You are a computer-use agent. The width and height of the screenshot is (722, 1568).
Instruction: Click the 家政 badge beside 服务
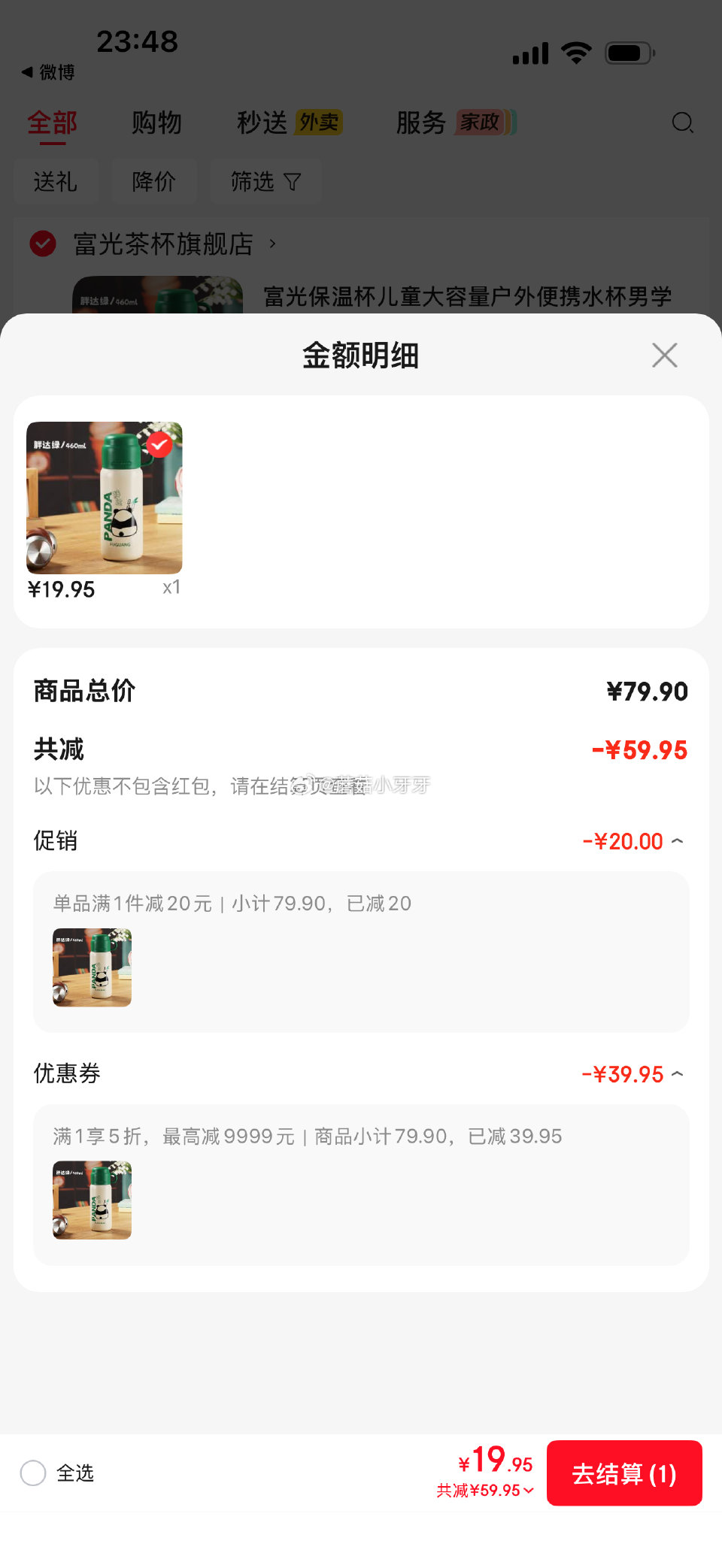pyautogui.click(x=482, y=123)
